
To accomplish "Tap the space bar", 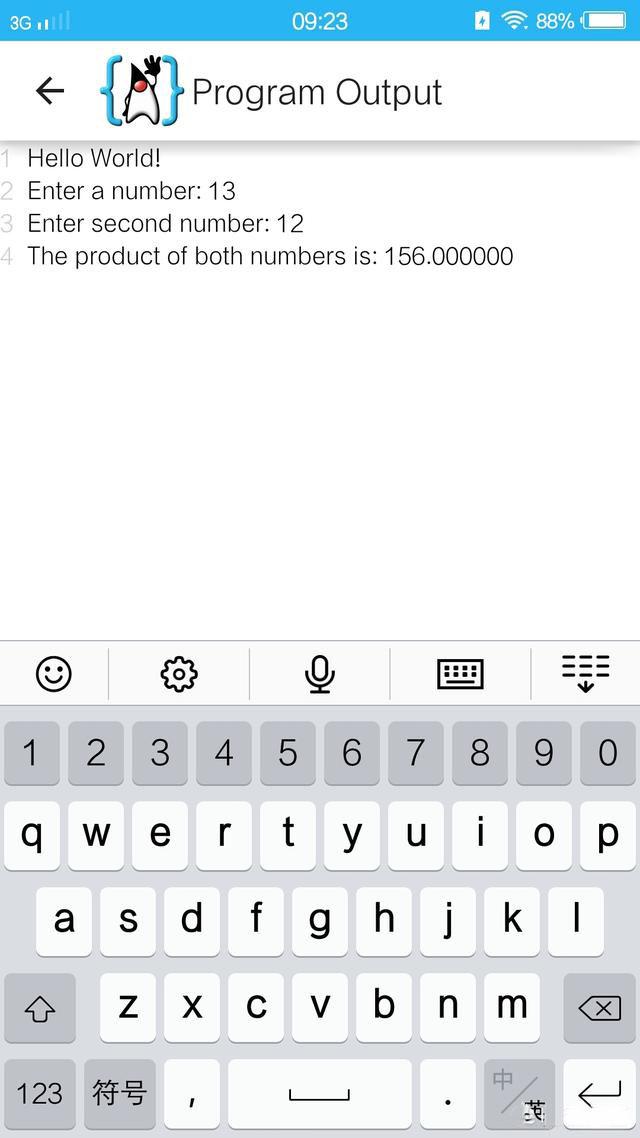I will [x=319, y=1093].
